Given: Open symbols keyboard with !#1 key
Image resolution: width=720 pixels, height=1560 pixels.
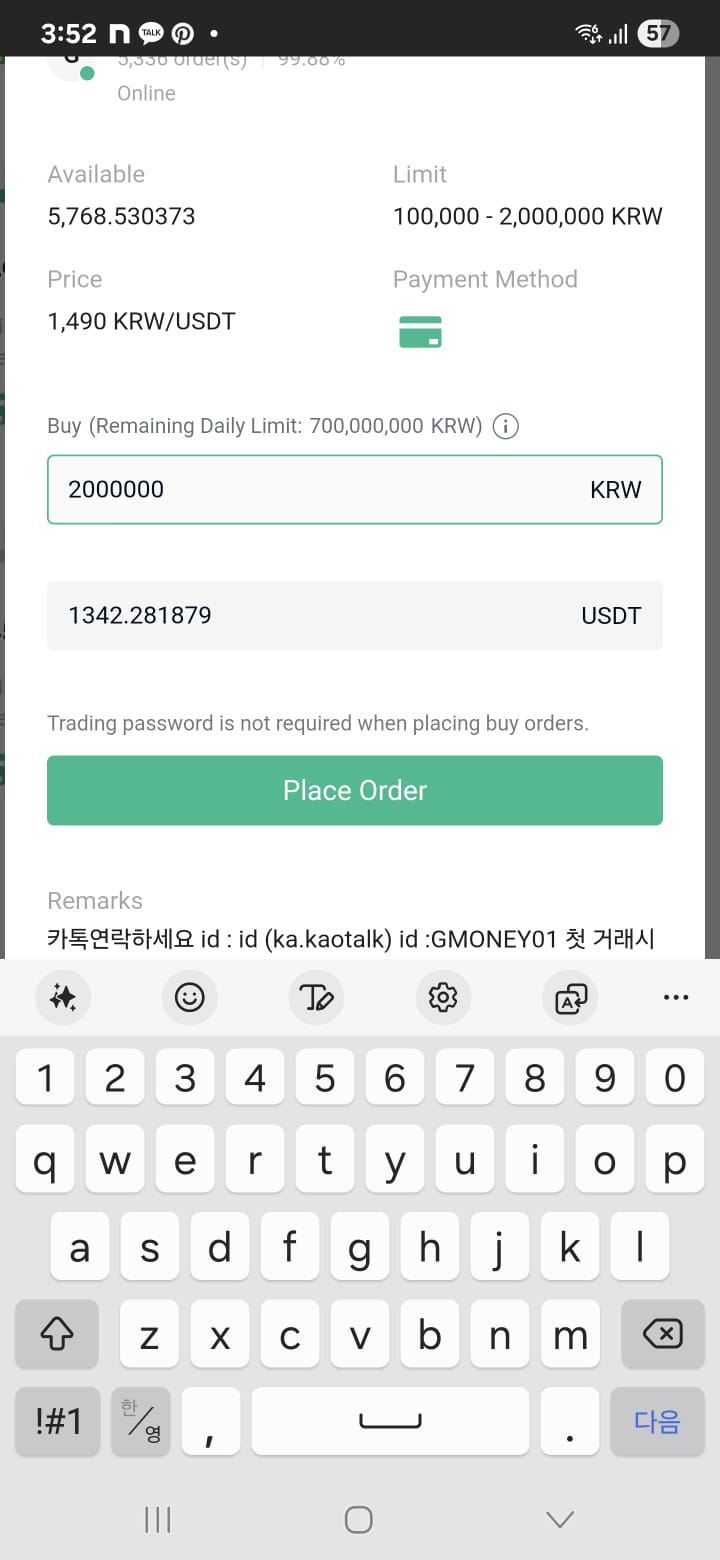Looking at the screenshot, I should [x=57, y=1420].
